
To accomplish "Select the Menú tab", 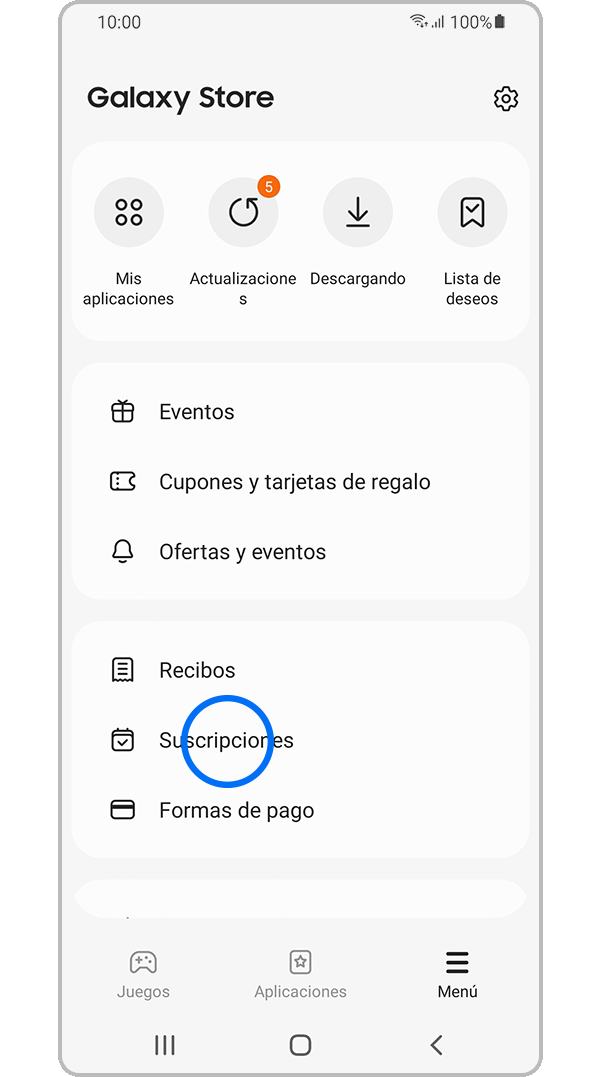I will (457, 974).
